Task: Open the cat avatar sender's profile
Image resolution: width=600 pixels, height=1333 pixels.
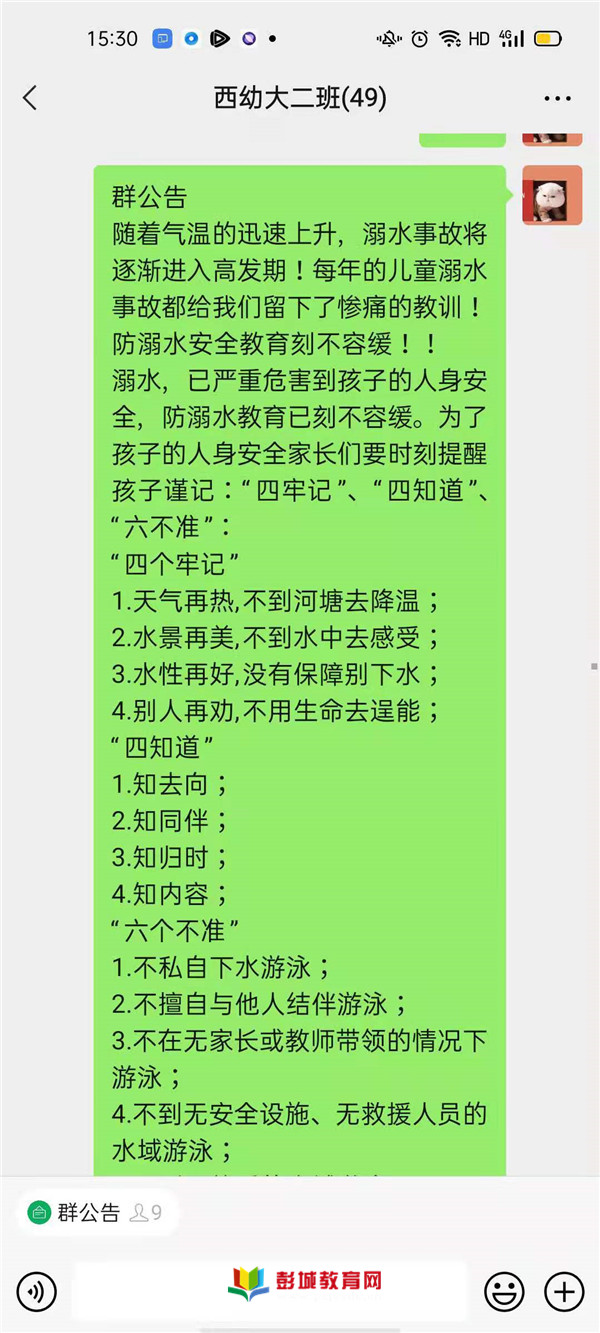Action: tap(552, 195)
